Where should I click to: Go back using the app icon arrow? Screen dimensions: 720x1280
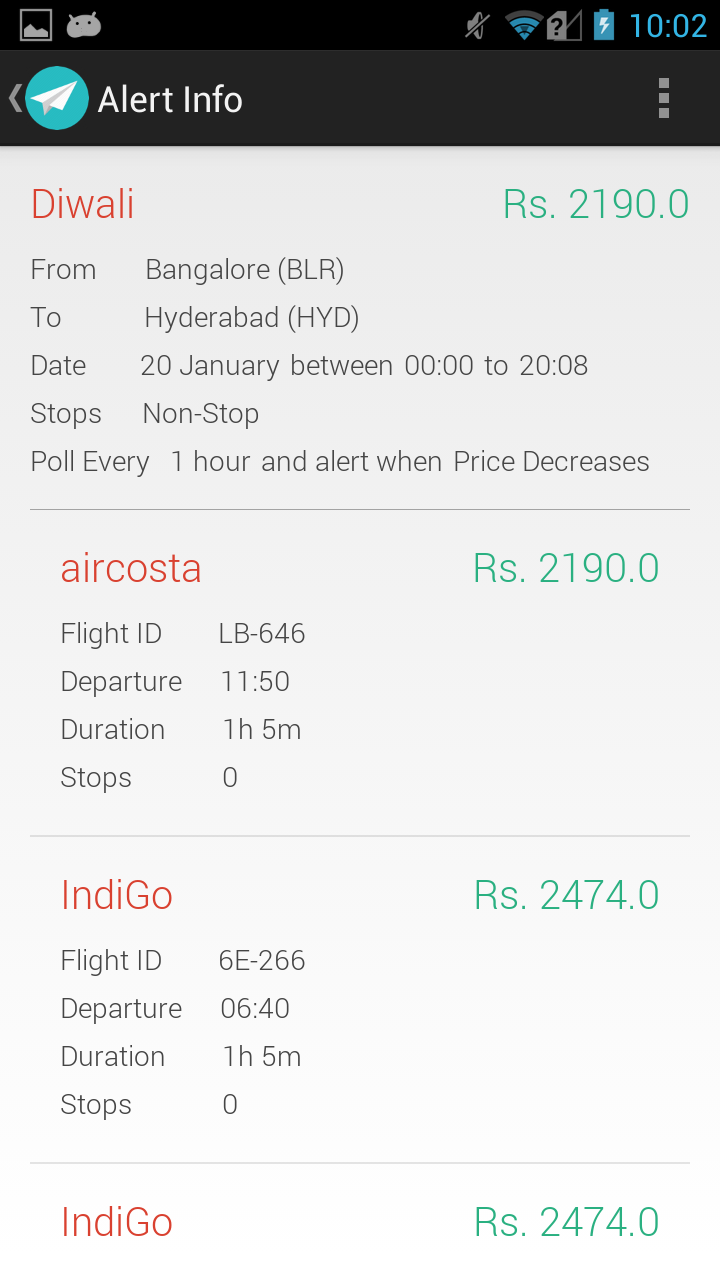click(45, 98)
